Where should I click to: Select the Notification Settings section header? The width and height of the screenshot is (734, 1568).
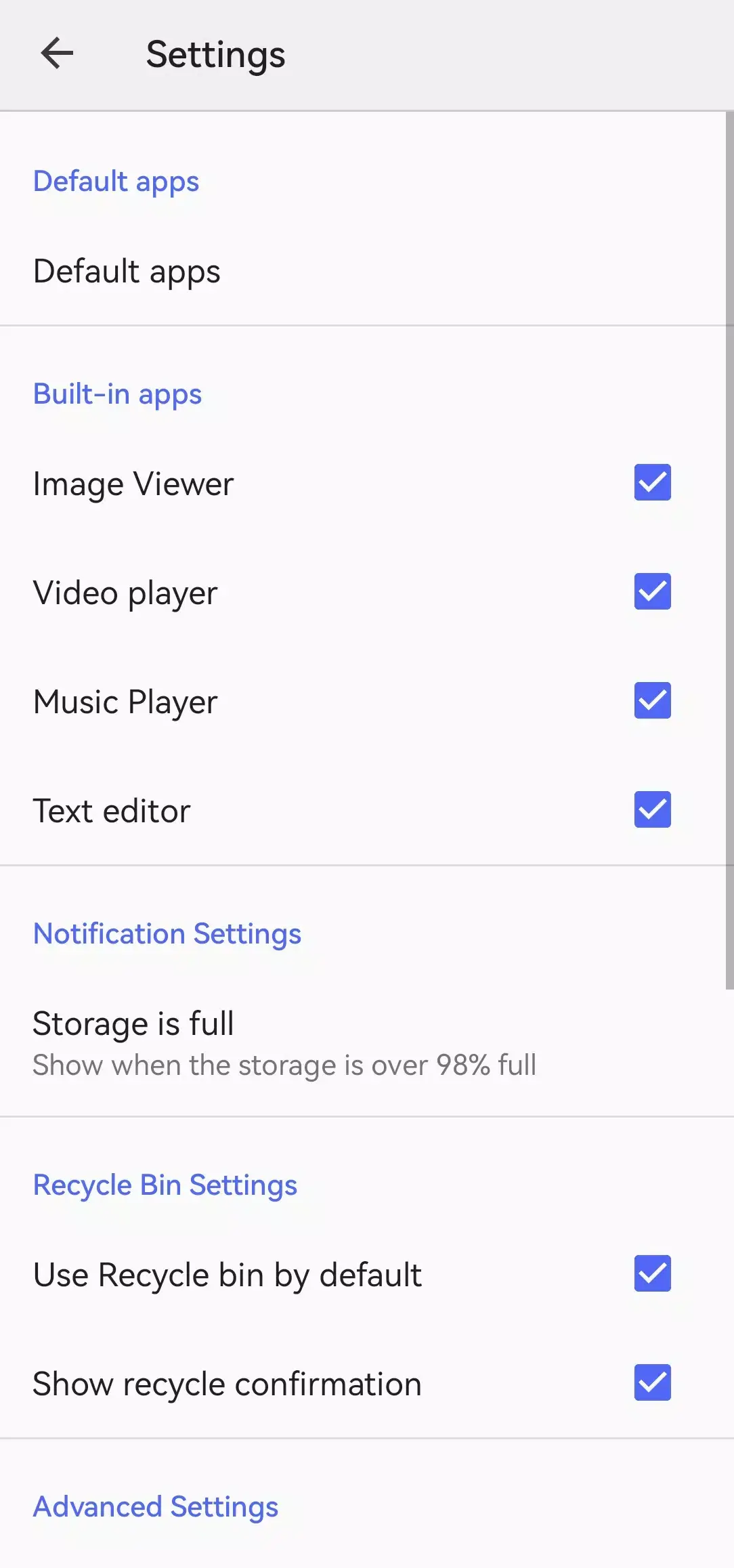click(x=167, y=933)
